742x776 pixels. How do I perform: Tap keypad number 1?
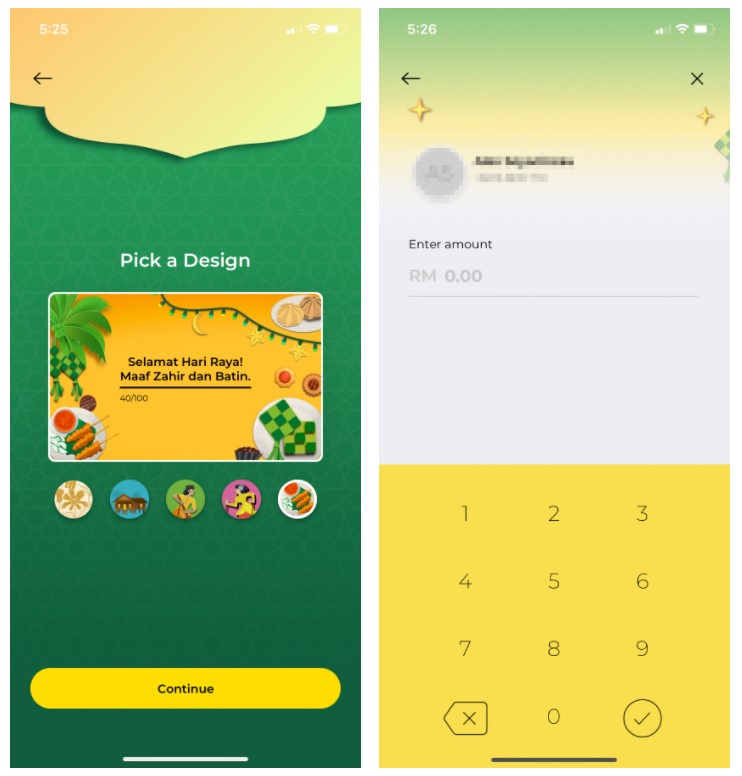pyautogui.click(x=465, y=514)
